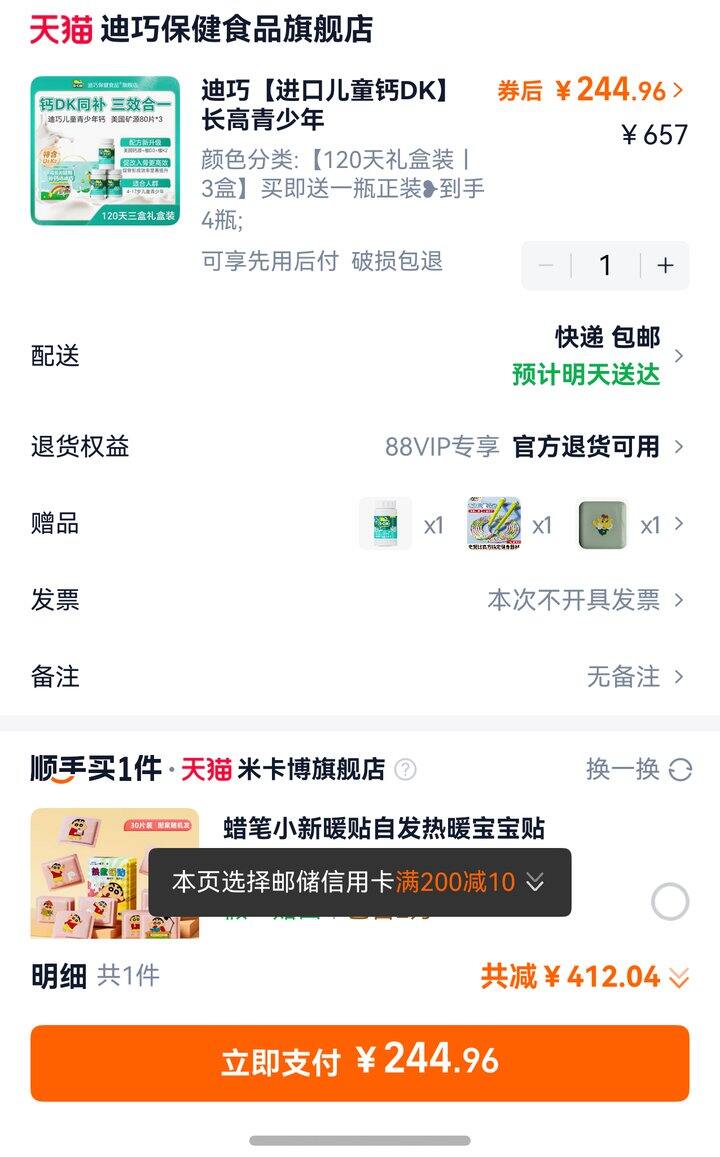Expand the 邮储信用卡 满200减10 tip

[535, 882]
